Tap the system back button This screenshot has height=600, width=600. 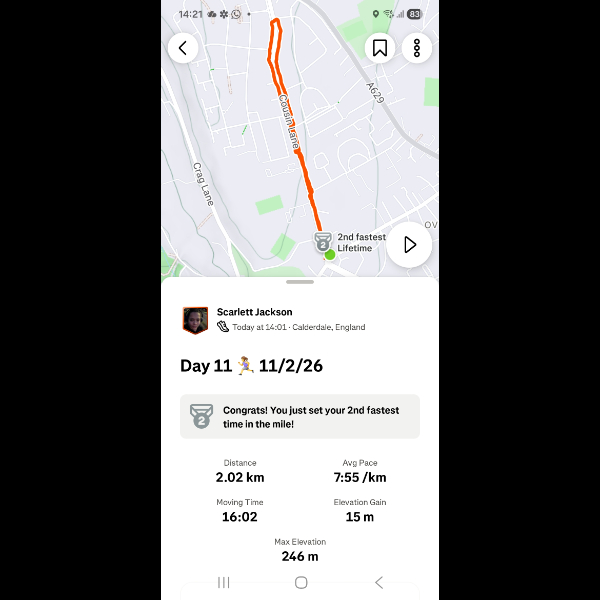pos(378,582)
